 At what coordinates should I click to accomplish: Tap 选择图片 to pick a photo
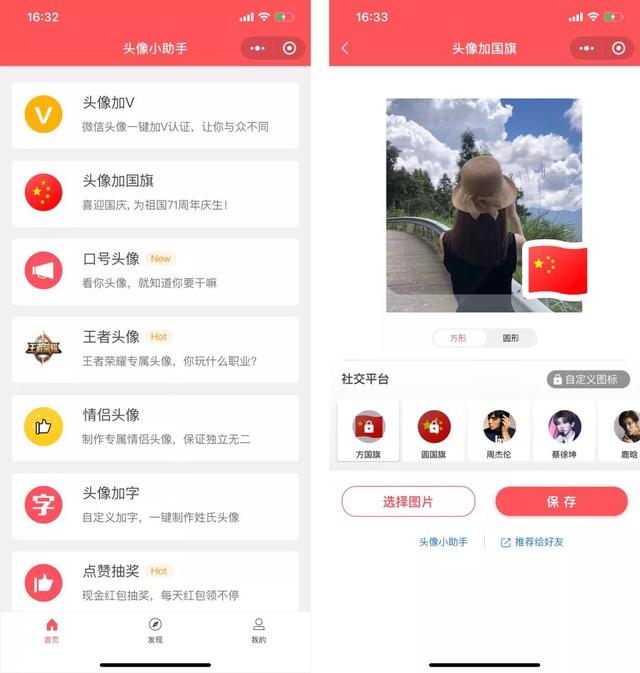click(408, 501)
